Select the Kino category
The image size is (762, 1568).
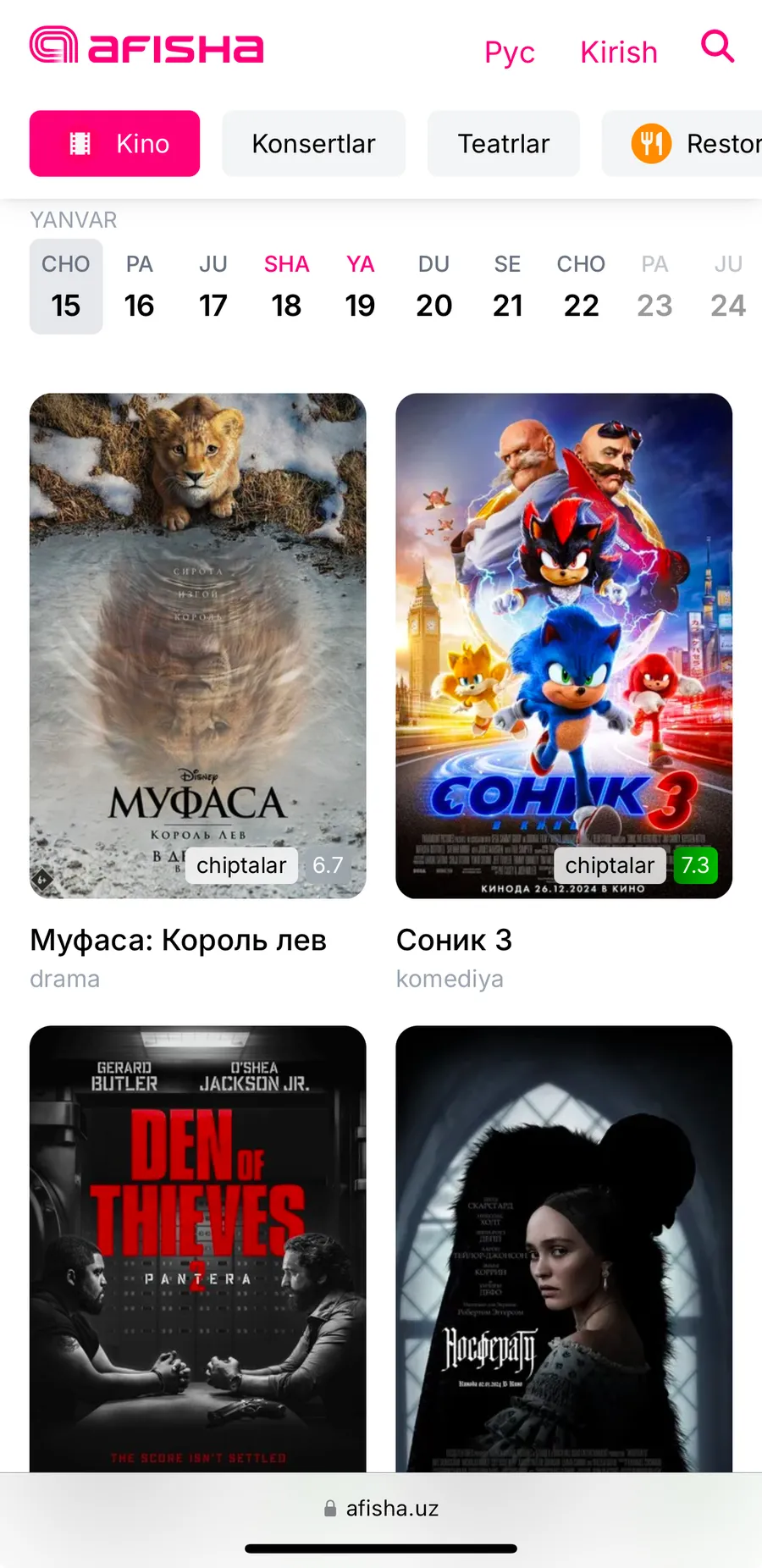point(114,144)
